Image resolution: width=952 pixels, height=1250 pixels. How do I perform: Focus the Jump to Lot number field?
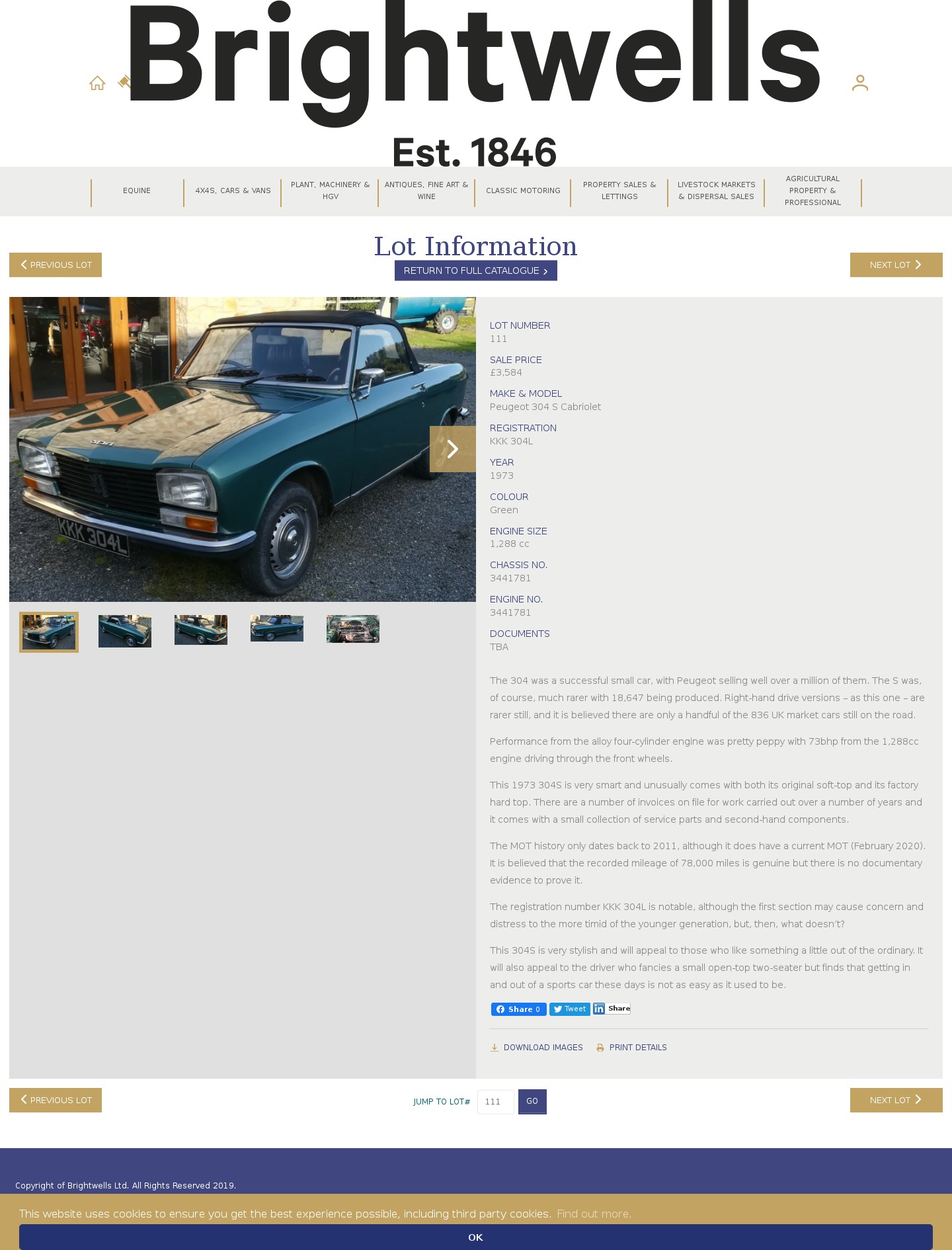point(495,1102)
